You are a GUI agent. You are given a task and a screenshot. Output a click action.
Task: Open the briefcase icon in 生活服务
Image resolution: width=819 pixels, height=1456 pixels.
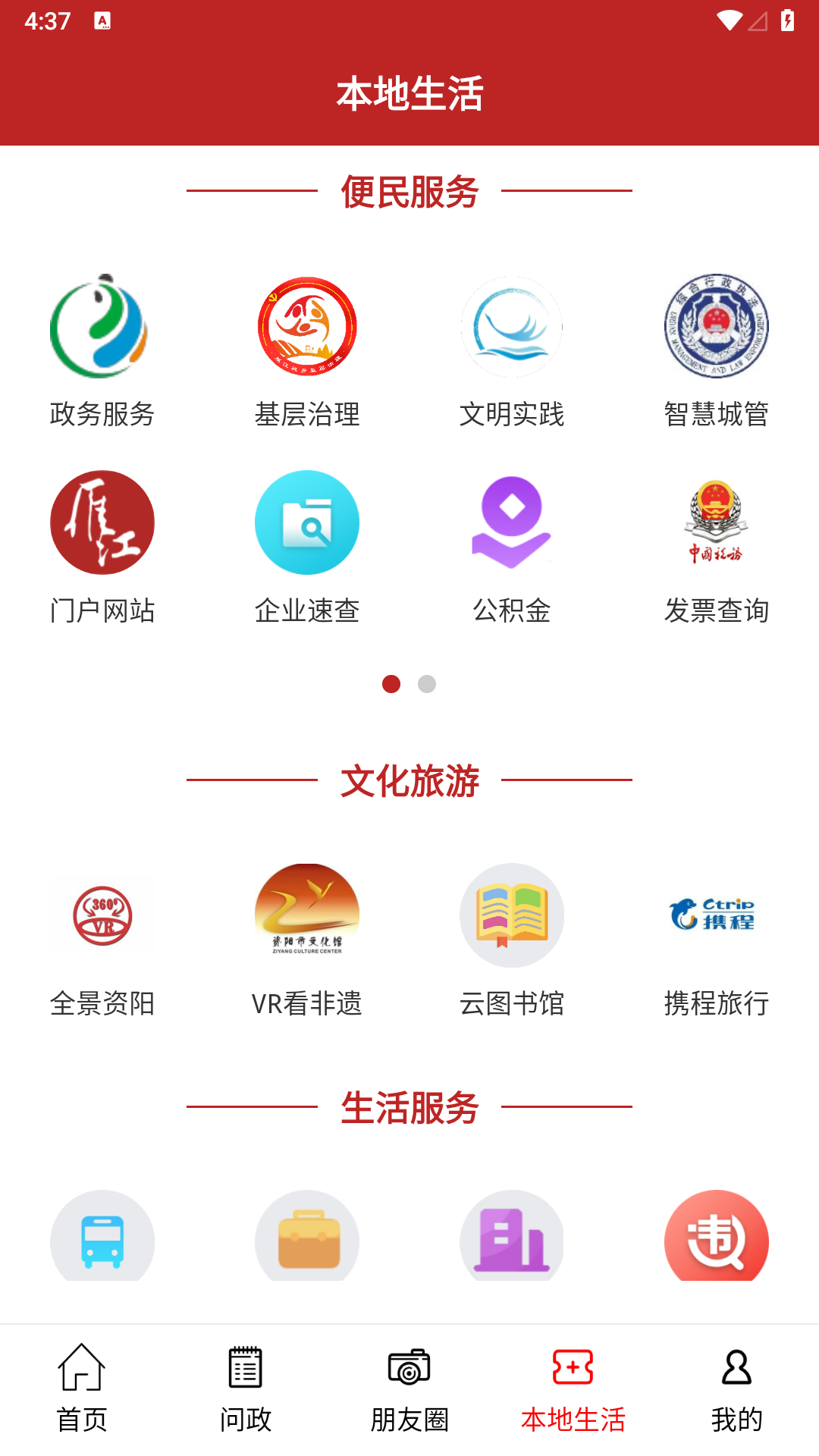307,1240
